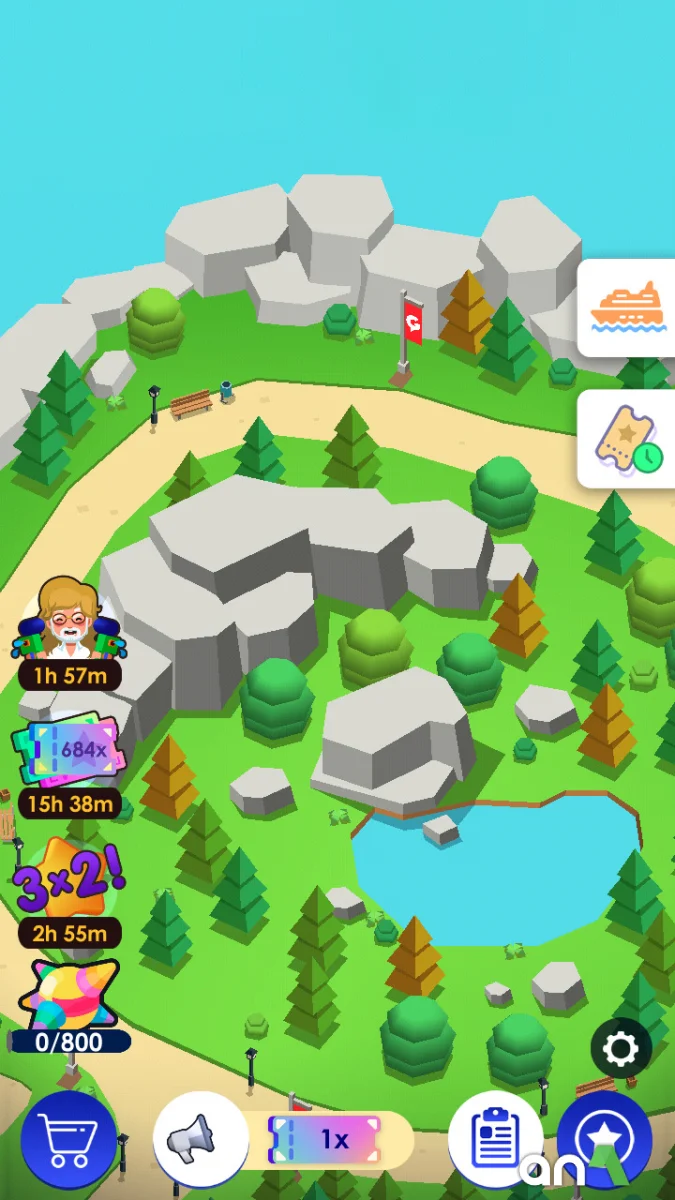Tap the megaphone advertising button

click(200, 1139)
